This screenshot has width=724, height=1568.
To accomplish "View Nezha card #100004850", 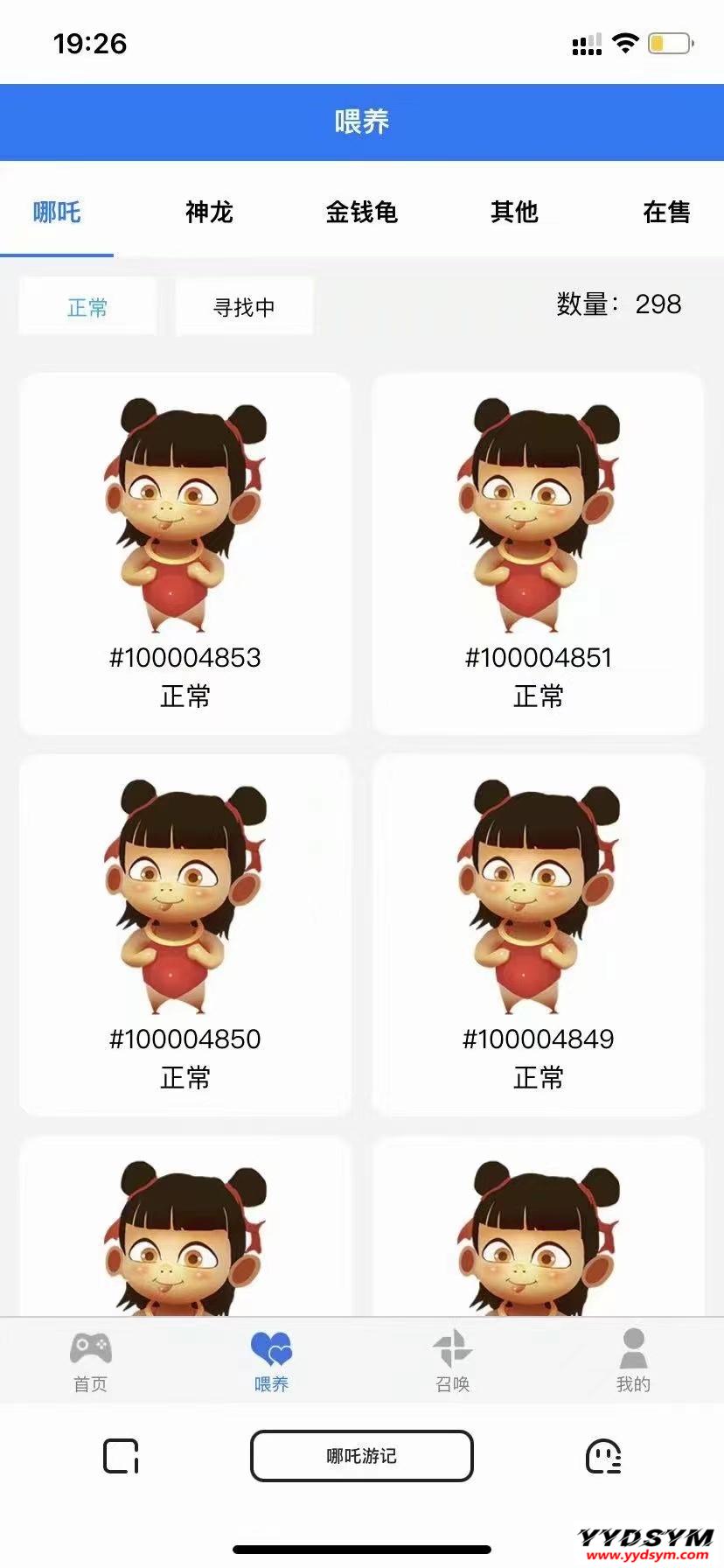I will tap(184, 934).
